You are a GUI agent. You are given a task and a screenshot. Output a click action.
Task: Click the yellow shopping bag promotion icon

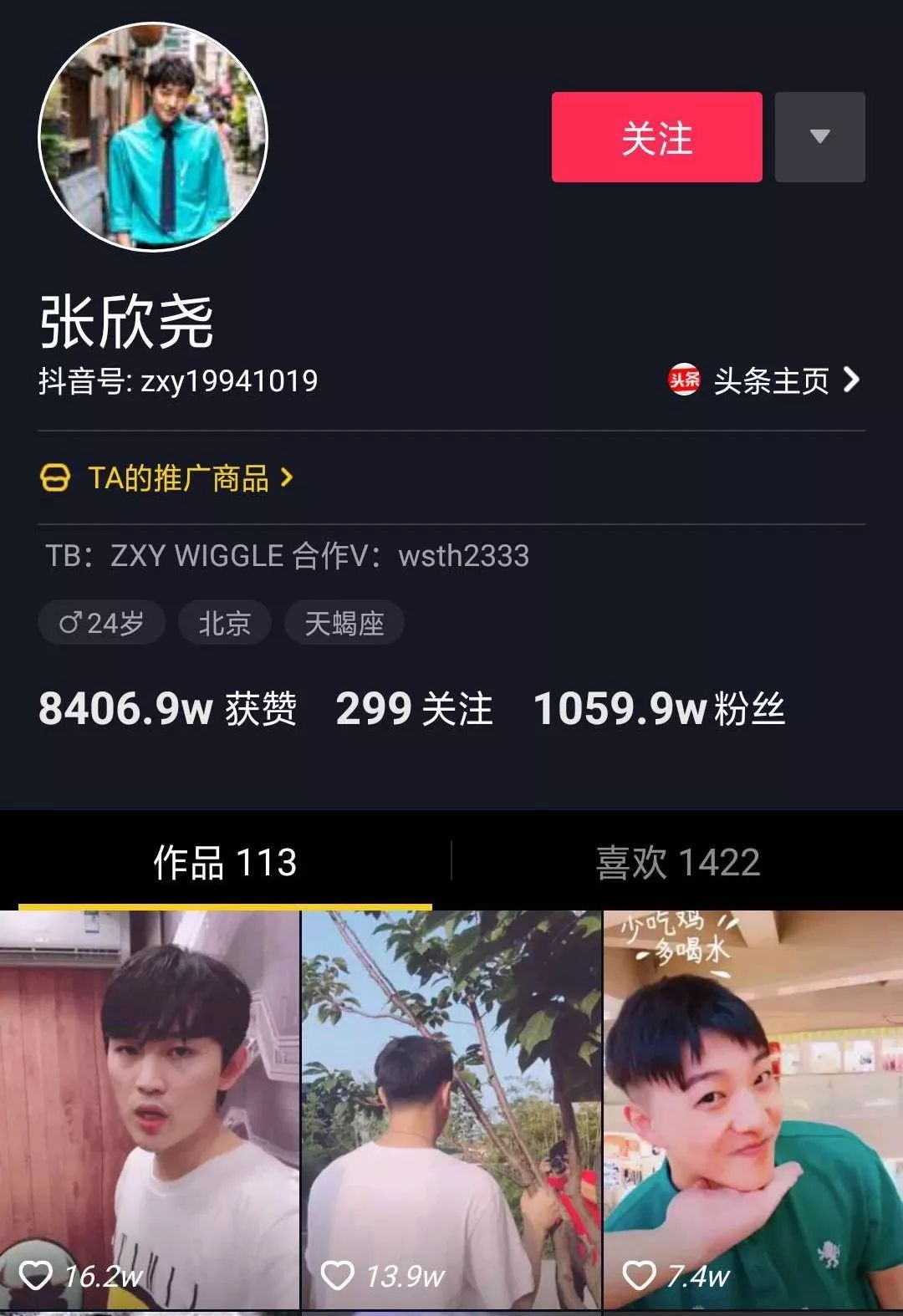pyautogui.click(x=55, y=477)
